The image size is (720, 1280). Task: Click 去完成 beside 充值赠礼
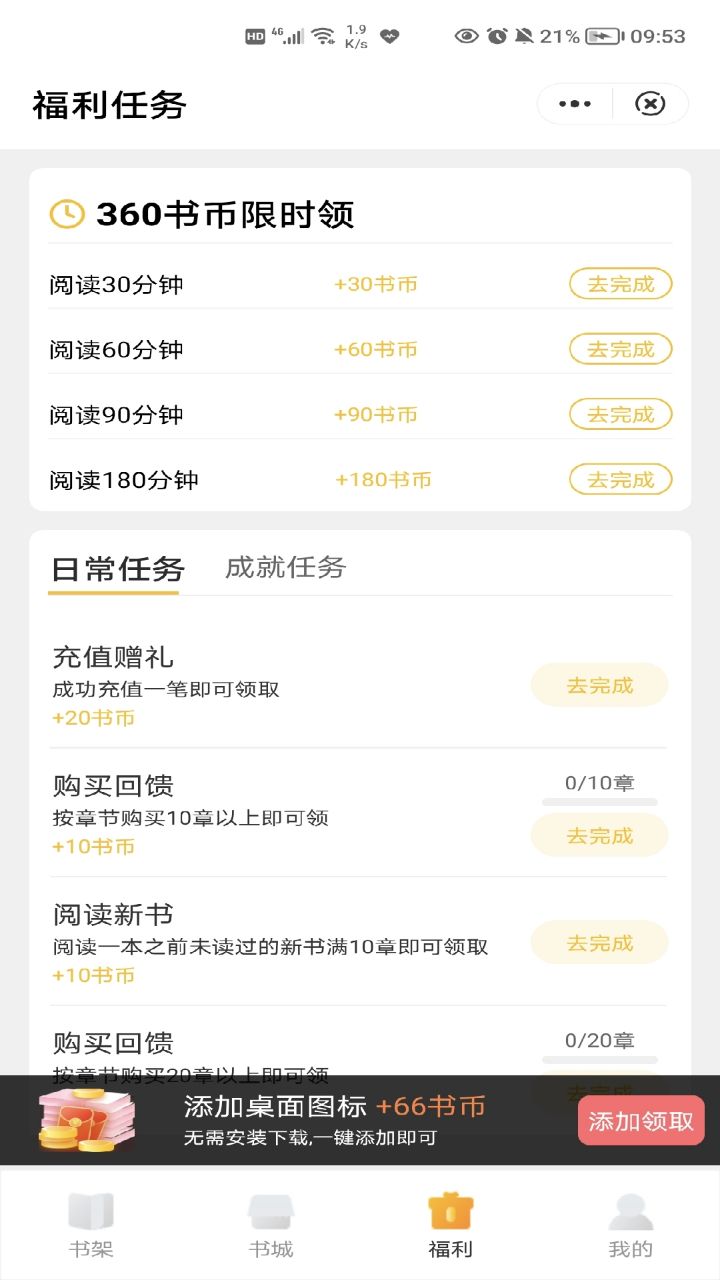tap(598, 684)
